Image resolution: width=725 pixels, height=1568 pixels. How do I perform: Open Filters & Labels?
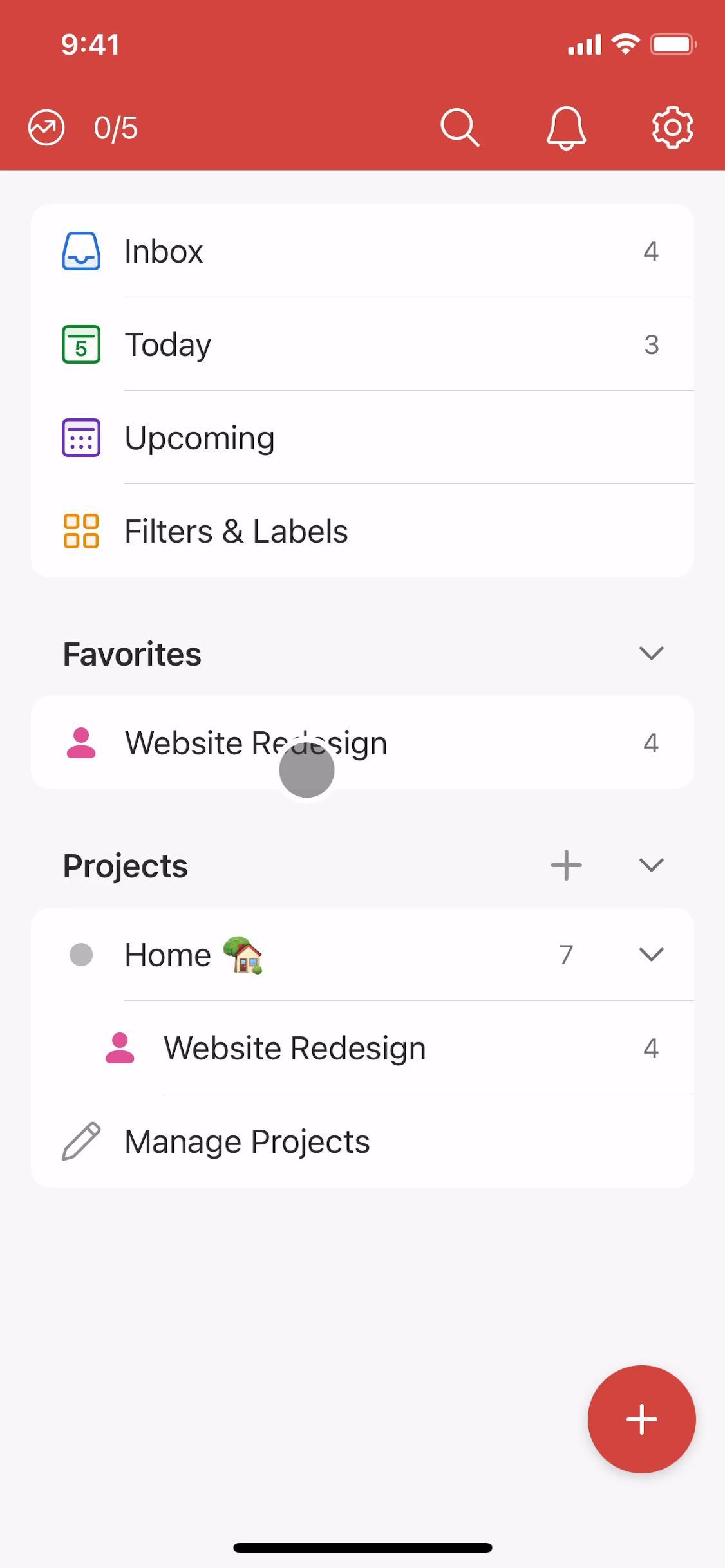tap(362, 531)
